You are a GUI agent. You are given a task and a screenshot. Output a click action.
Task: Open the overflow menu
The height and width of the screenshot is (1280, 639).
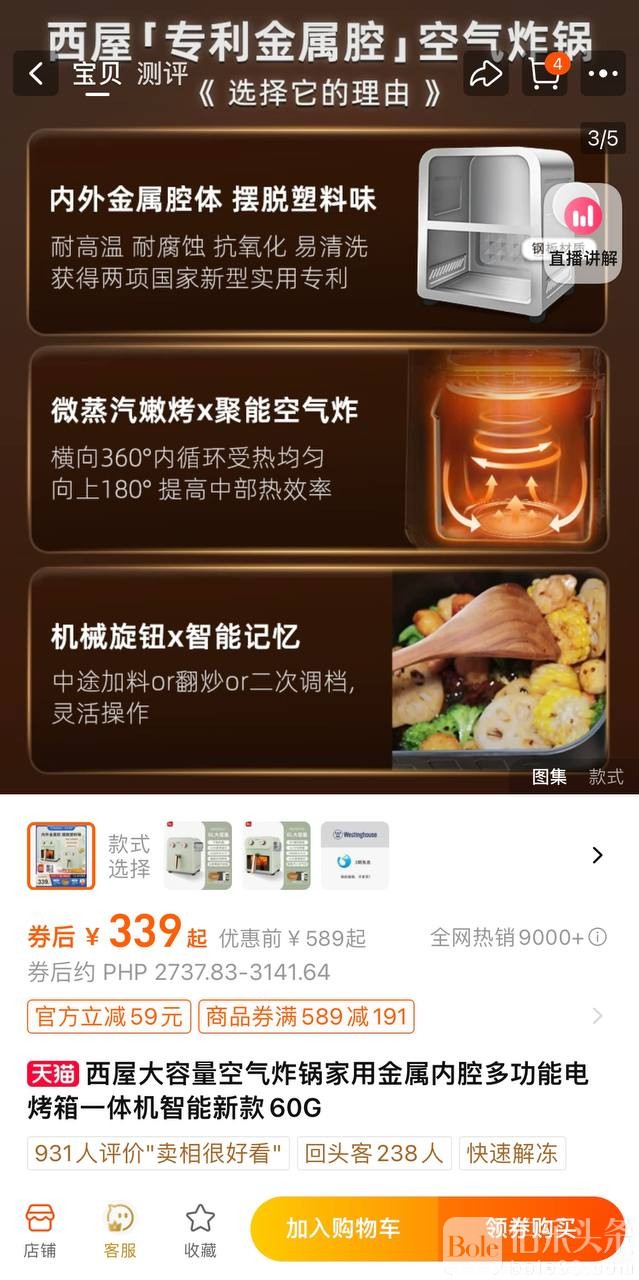(605, 74)
